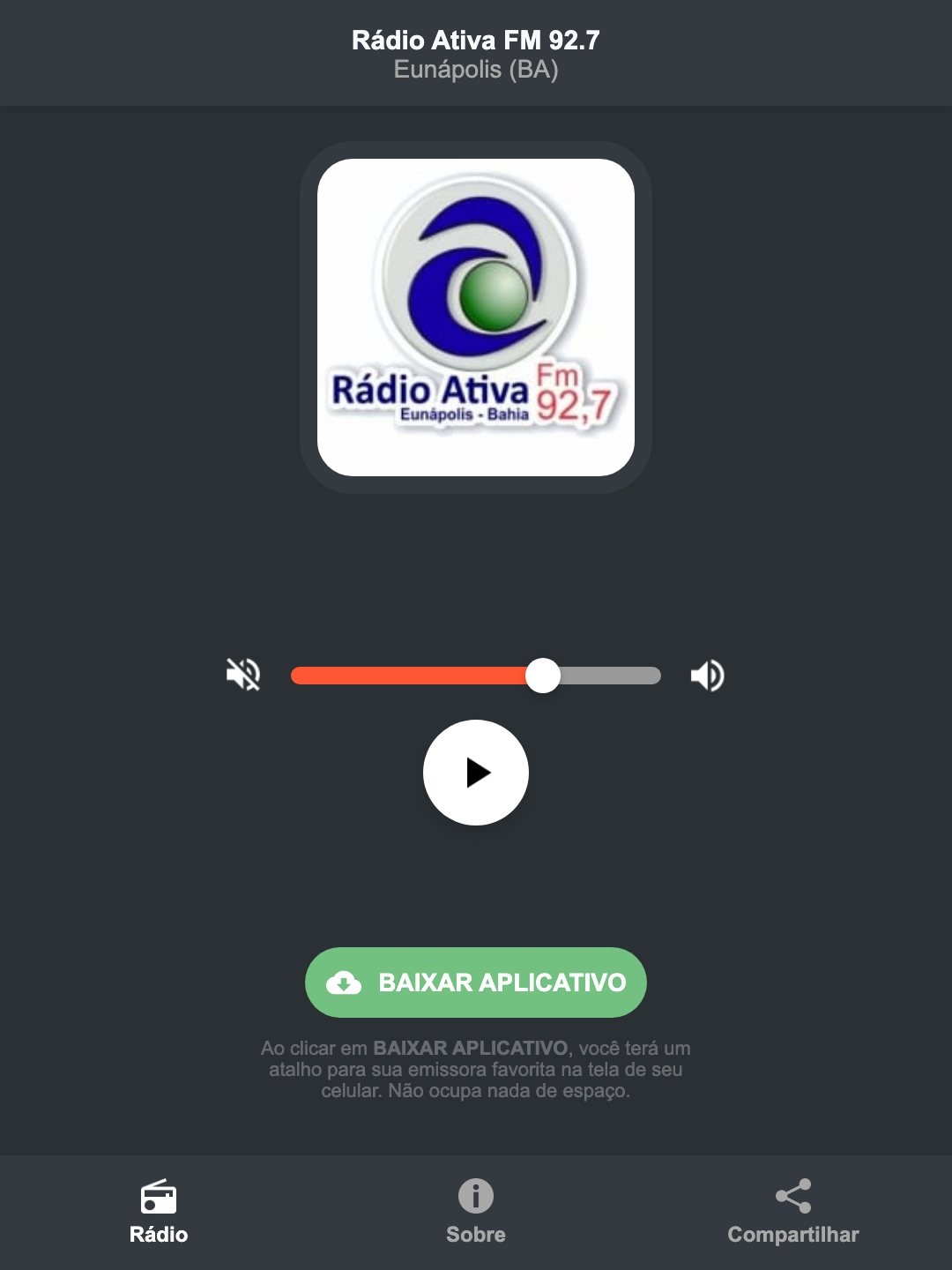The height and width of the screenshot is (1270, 952).
Task: Select the Eunápolis (BA) subtitle text
Action: tap(475, 71)
